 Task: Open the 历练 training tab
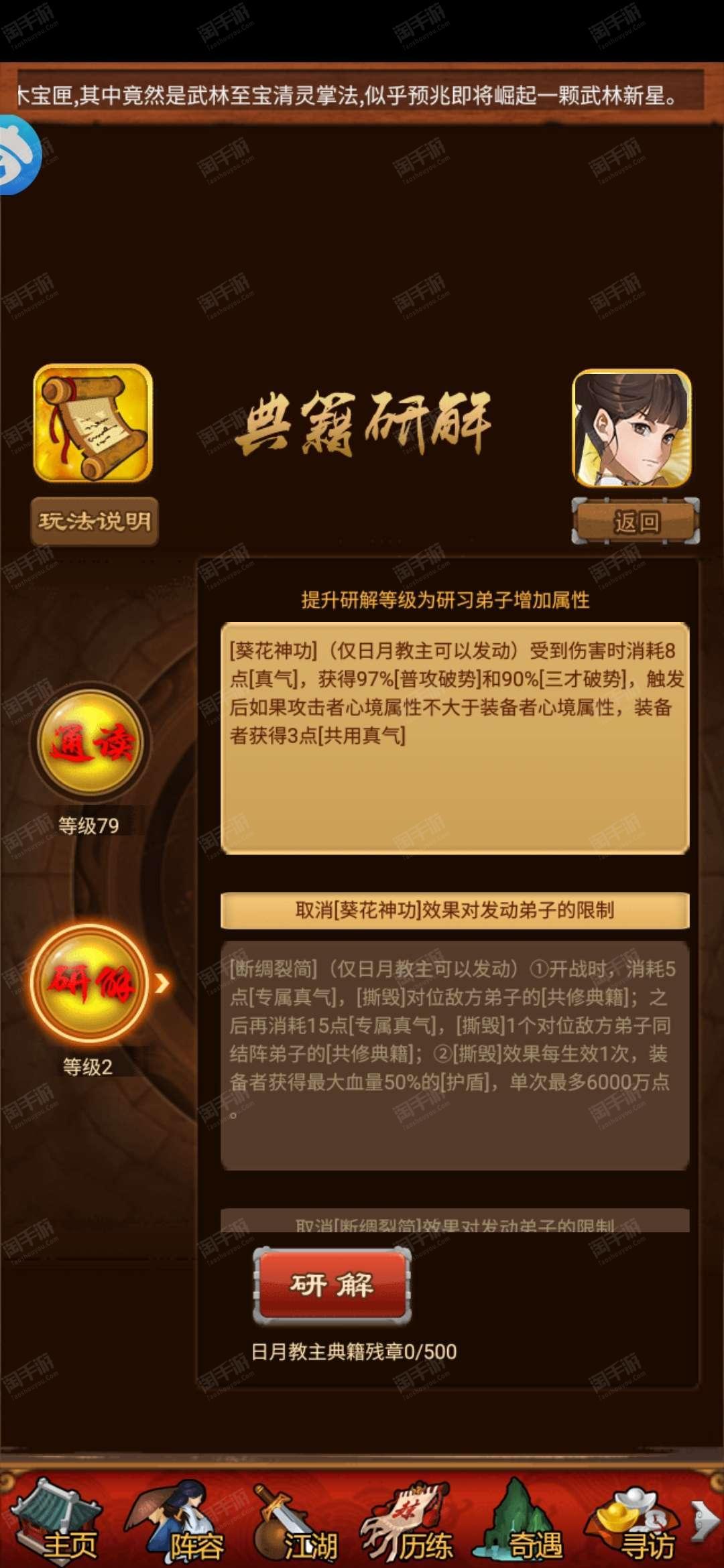408,1522
